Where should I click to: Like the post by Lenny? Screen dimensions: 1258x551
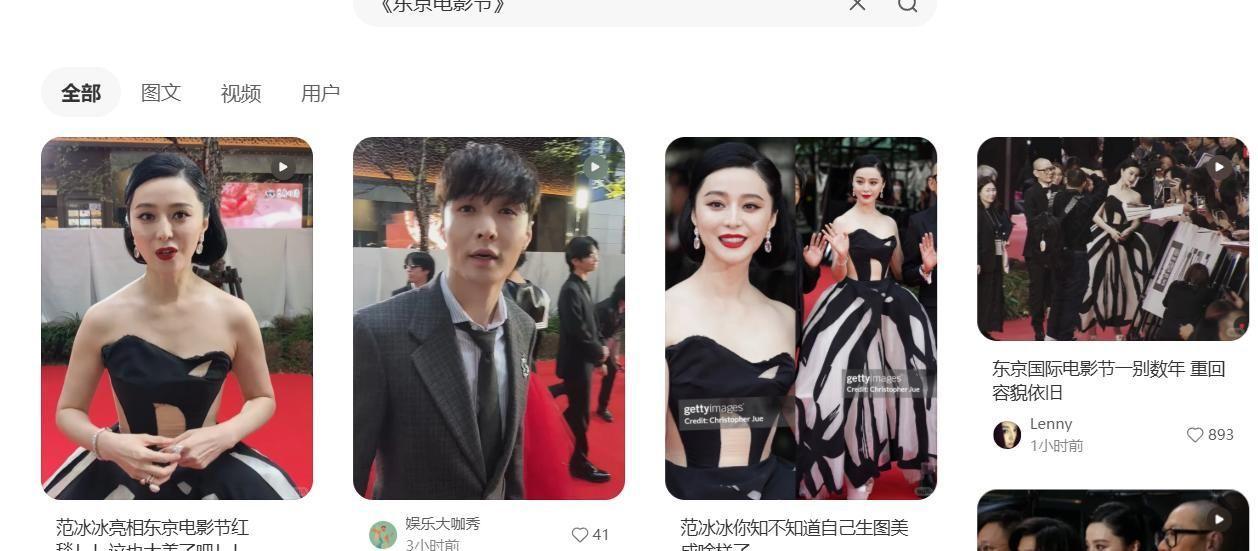[x=1195, y=435]
